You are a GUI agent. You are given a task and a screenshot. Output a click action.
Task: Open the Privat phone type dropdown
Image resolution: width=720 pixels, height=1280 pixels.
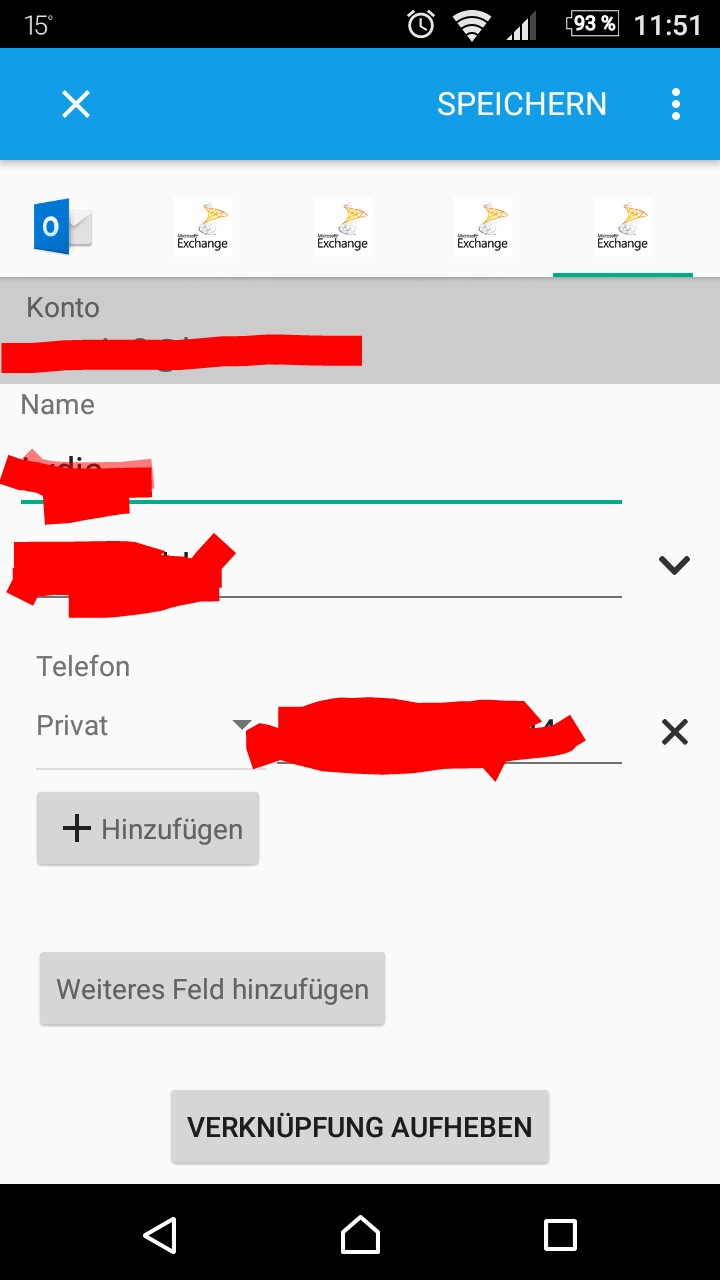pyautogui.click(x=144, y=726)
